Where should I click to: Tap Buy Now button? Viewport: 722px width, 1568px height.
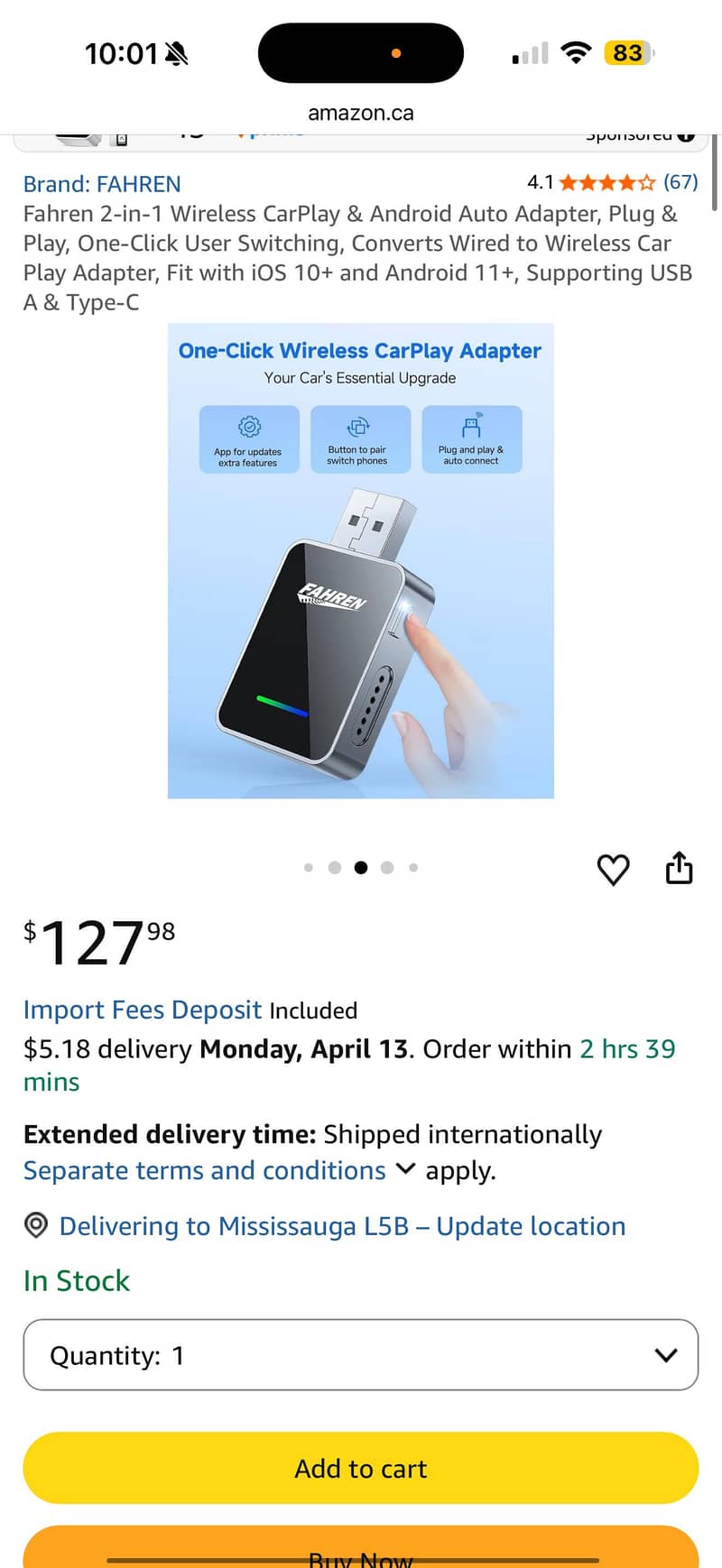[360, 1550]
